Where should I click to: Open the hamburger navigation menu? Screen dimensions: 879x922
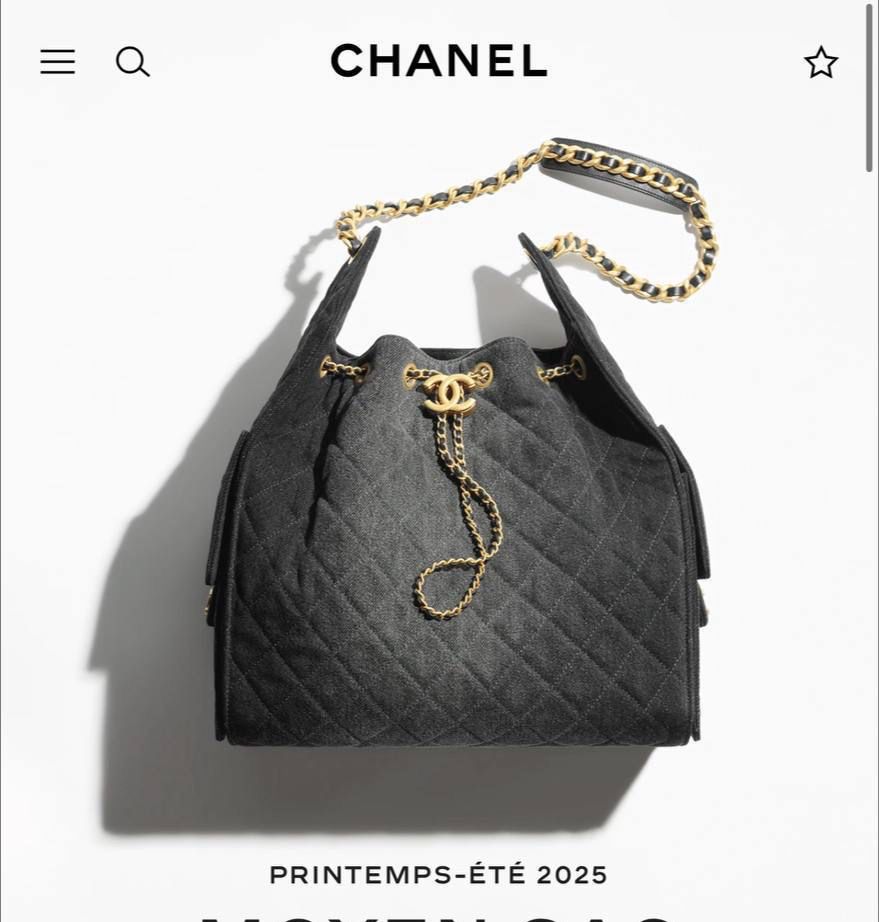coord(57,62)
